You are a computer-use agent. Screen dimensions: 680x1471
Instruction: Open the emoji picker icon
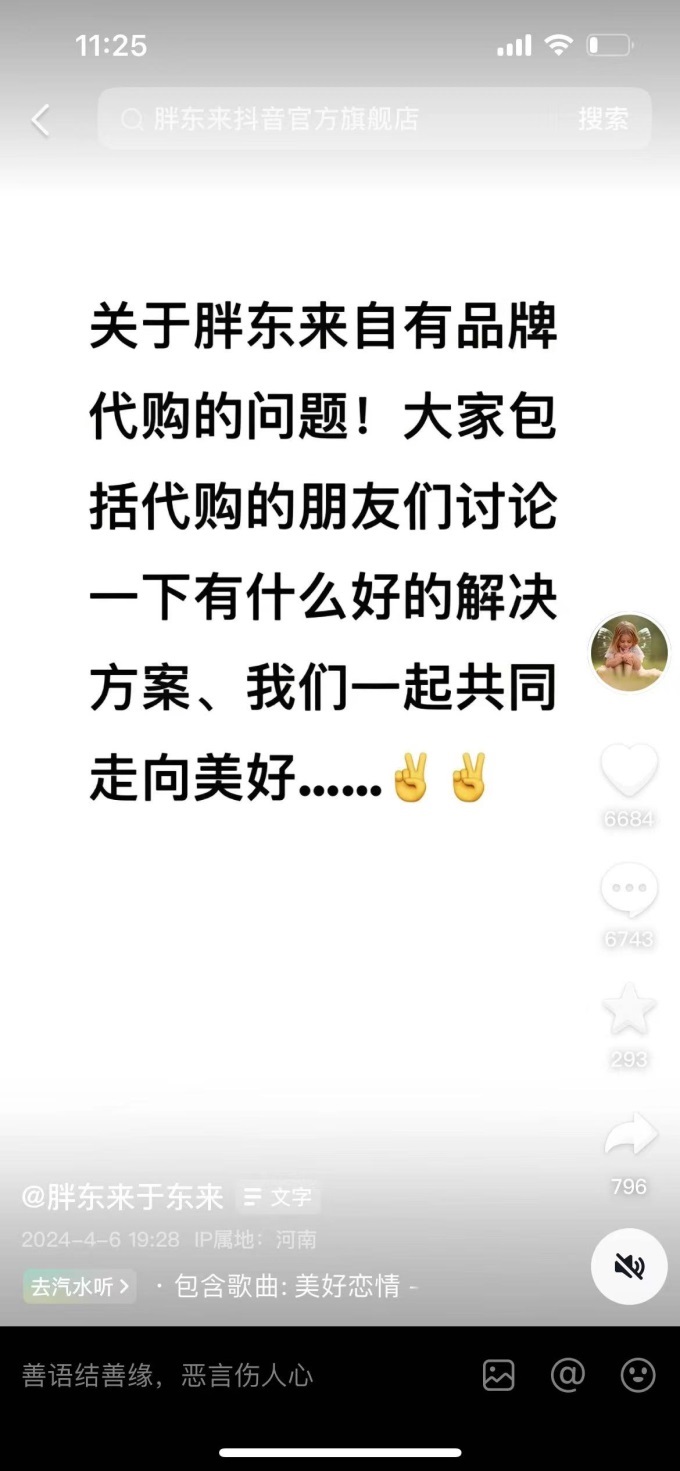638,1376
